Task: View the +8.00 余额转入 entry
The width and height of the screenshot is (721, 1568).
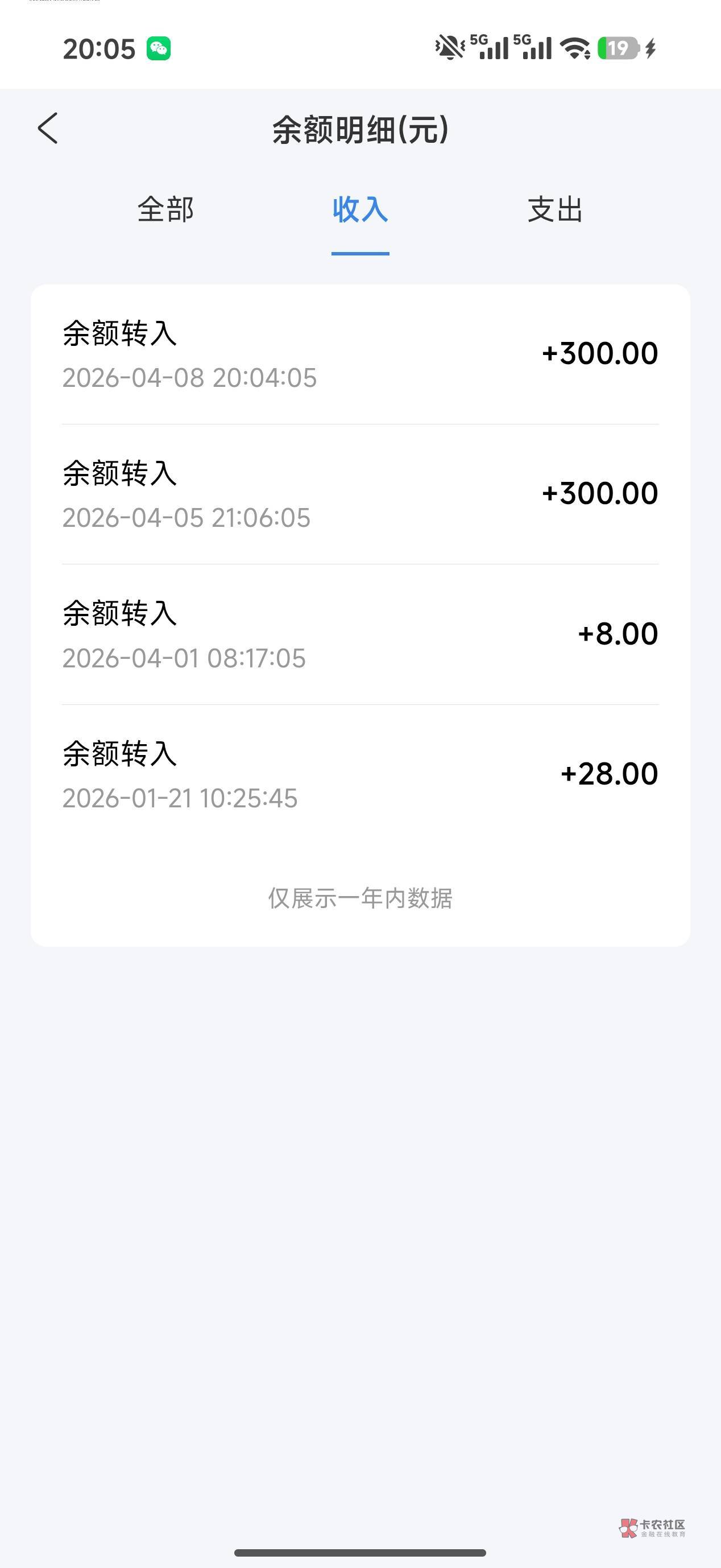Action: pos(360,634)
